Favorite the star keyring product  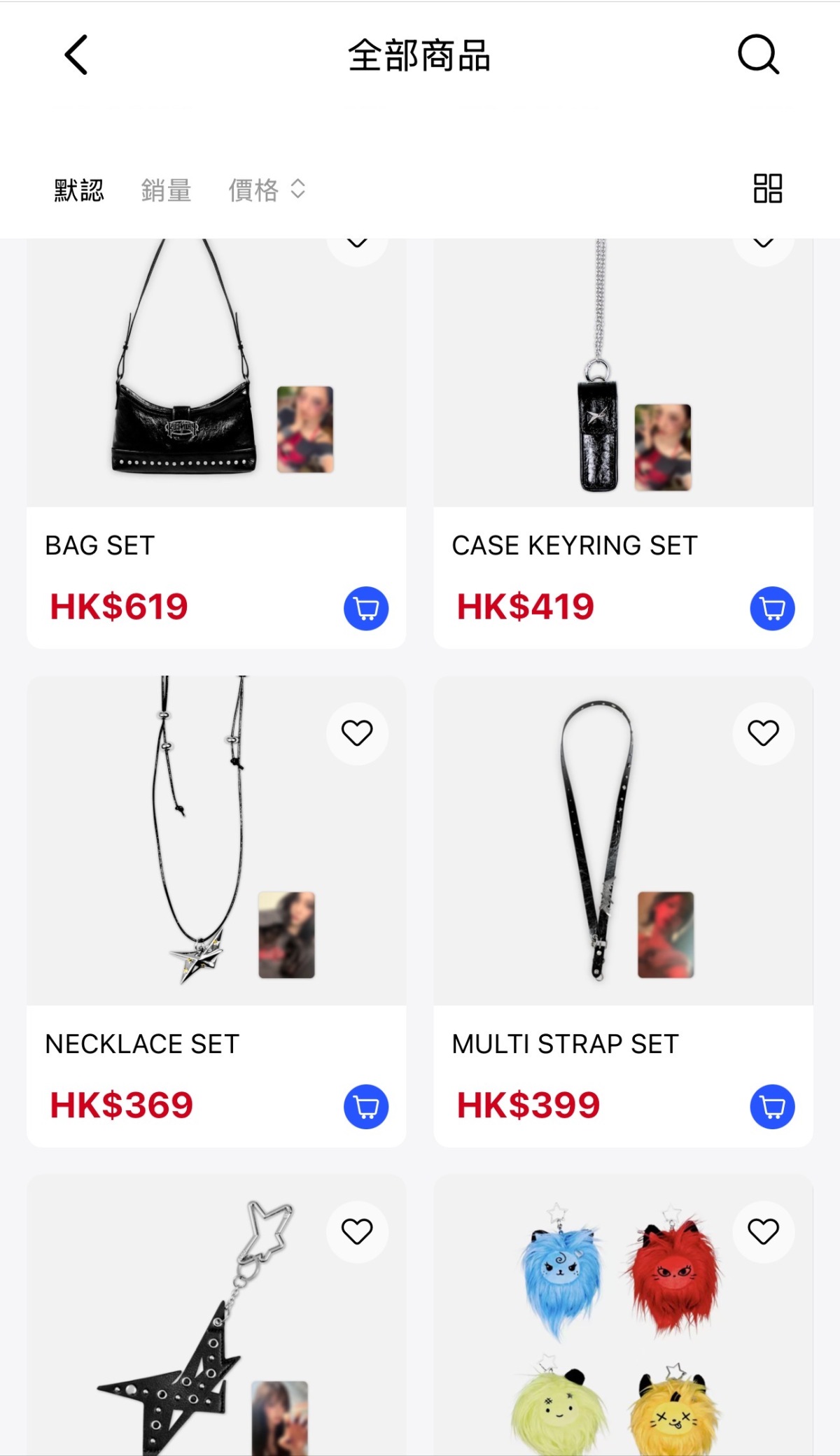coord(357,1231)
